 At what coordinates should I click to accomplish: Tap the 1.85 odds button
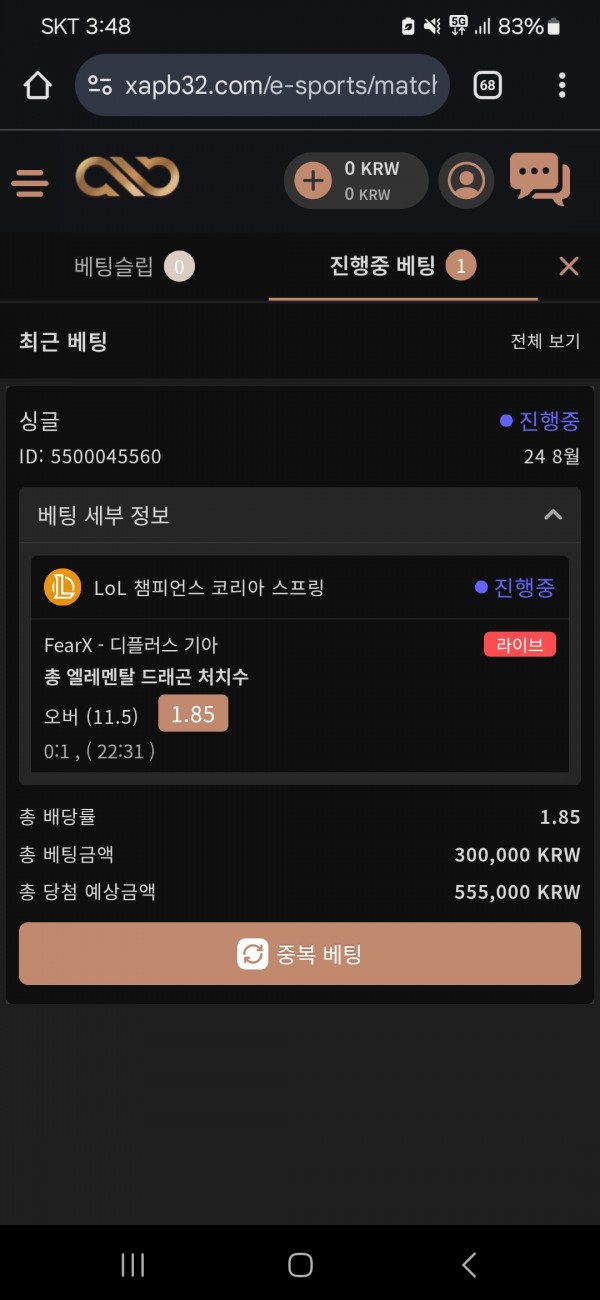193,714
